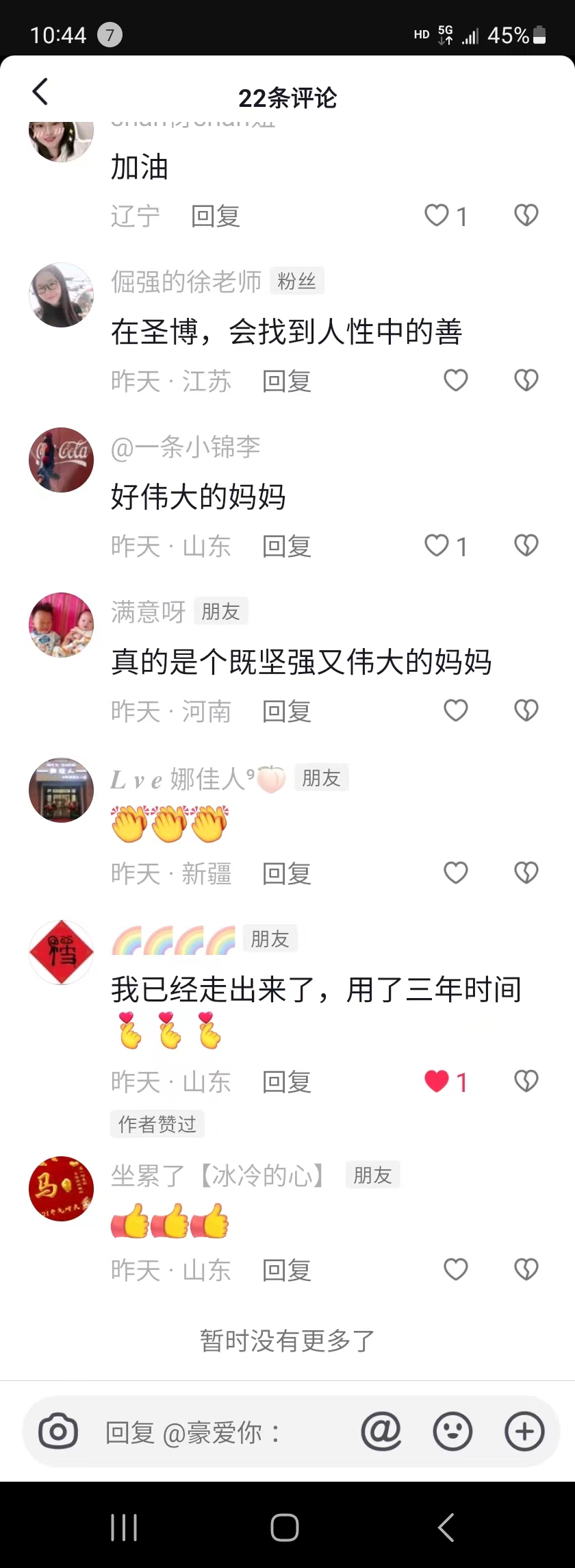This screenshot has height=1568, width=575.
Task: Like the clapping comment by Lve娜佳人
Action: click(x=455, y=873)
